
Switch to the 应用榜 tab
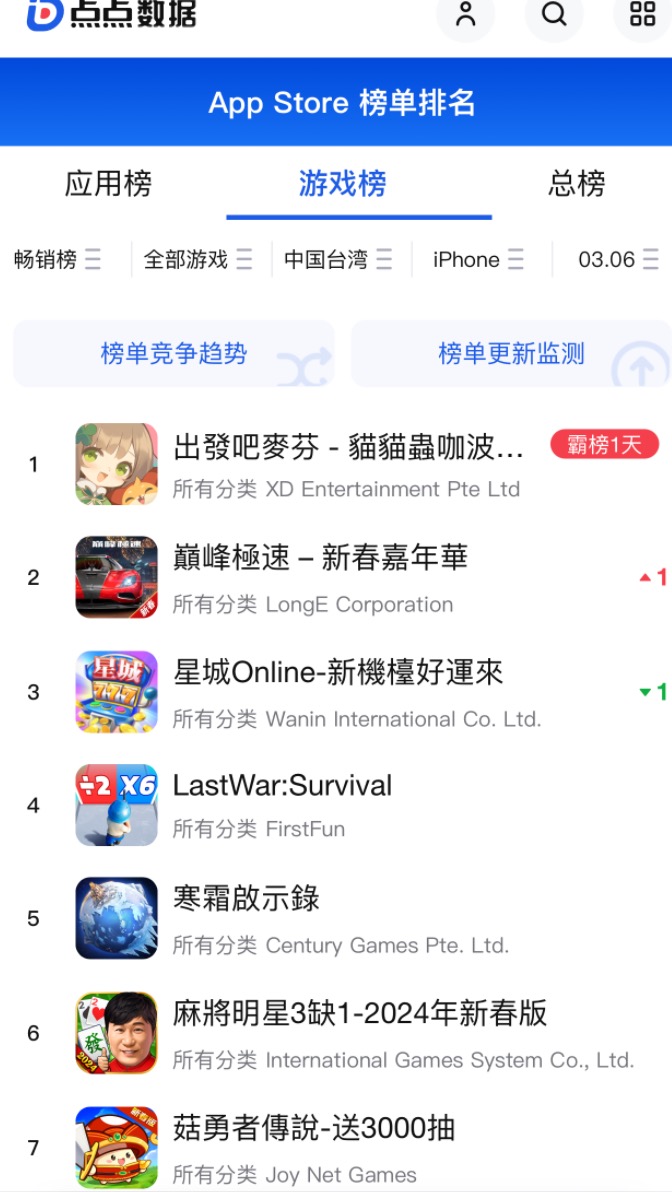click(108, 184)
